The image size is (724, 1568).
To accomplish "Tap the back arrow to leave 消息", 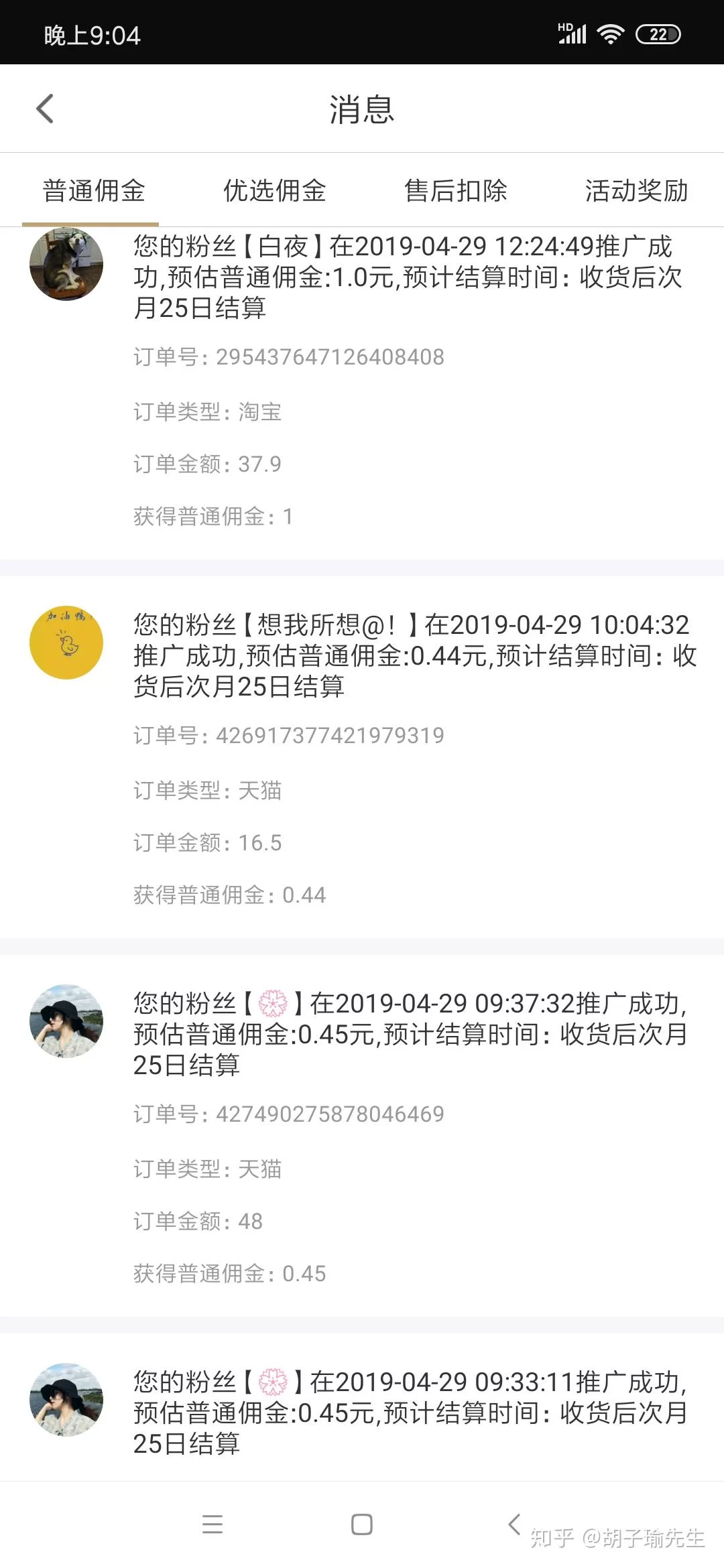I will [45, 109].
